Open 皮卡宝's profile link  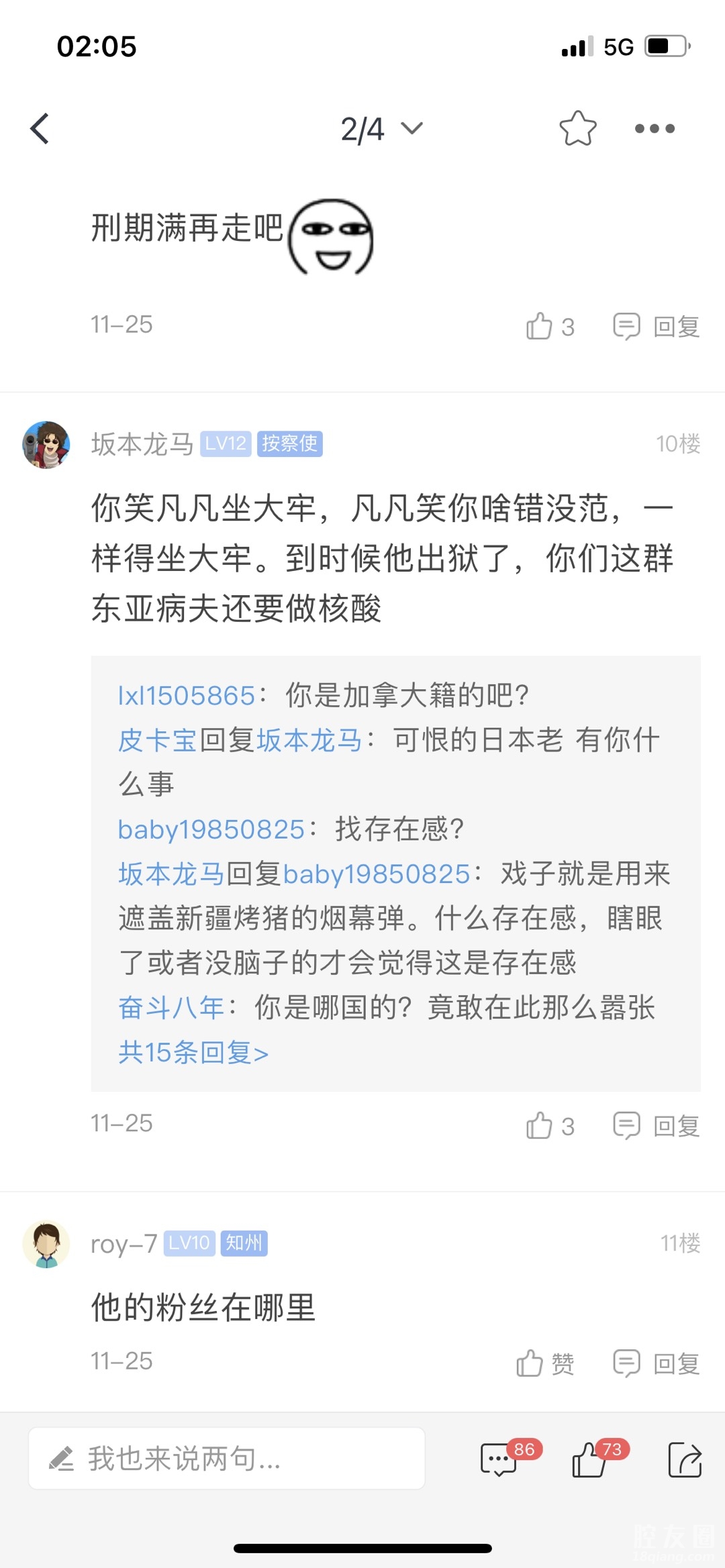pos(158,740)
